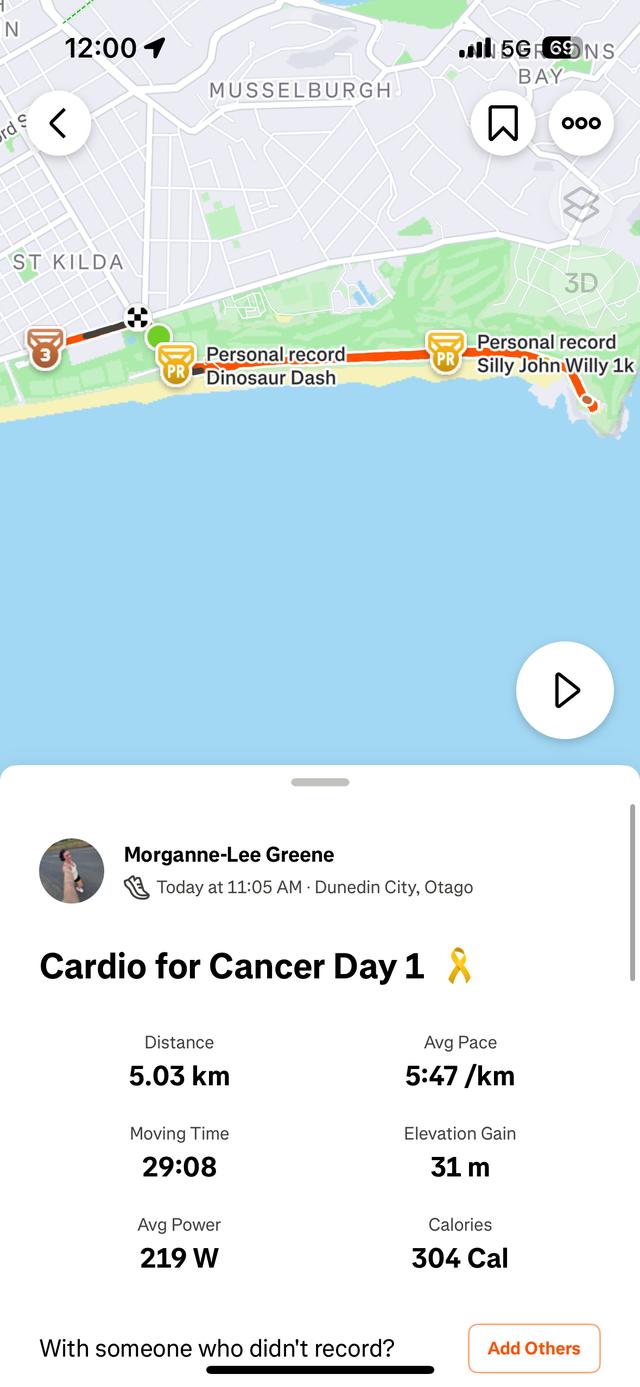Open Morganne-Lee Greene's profile picture
The height and width of the screenshot is (1387, 640).
(x=72, y=871)
